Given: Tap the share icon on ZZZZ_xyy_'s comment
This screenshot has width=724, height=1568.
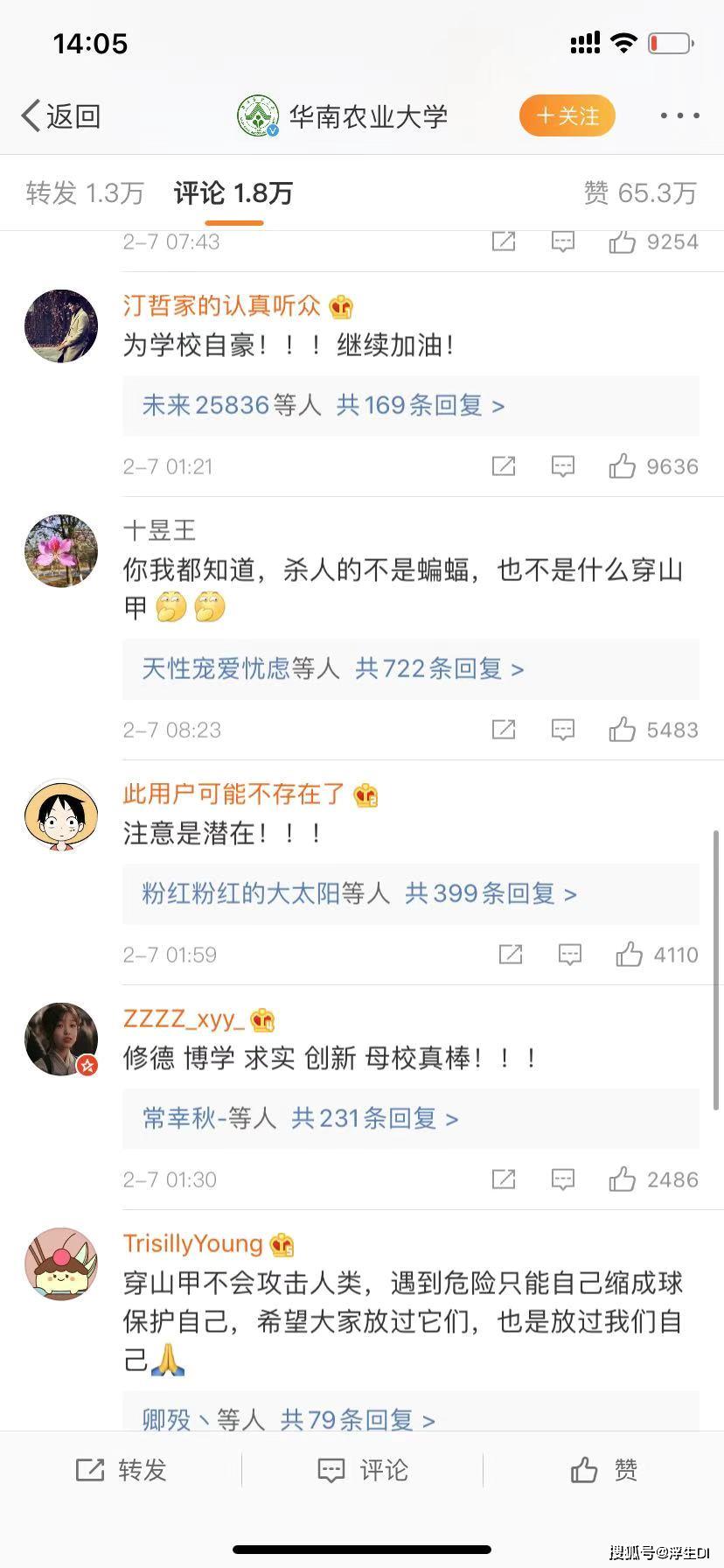Looking at the screenshot, I should coord(503,1179).
